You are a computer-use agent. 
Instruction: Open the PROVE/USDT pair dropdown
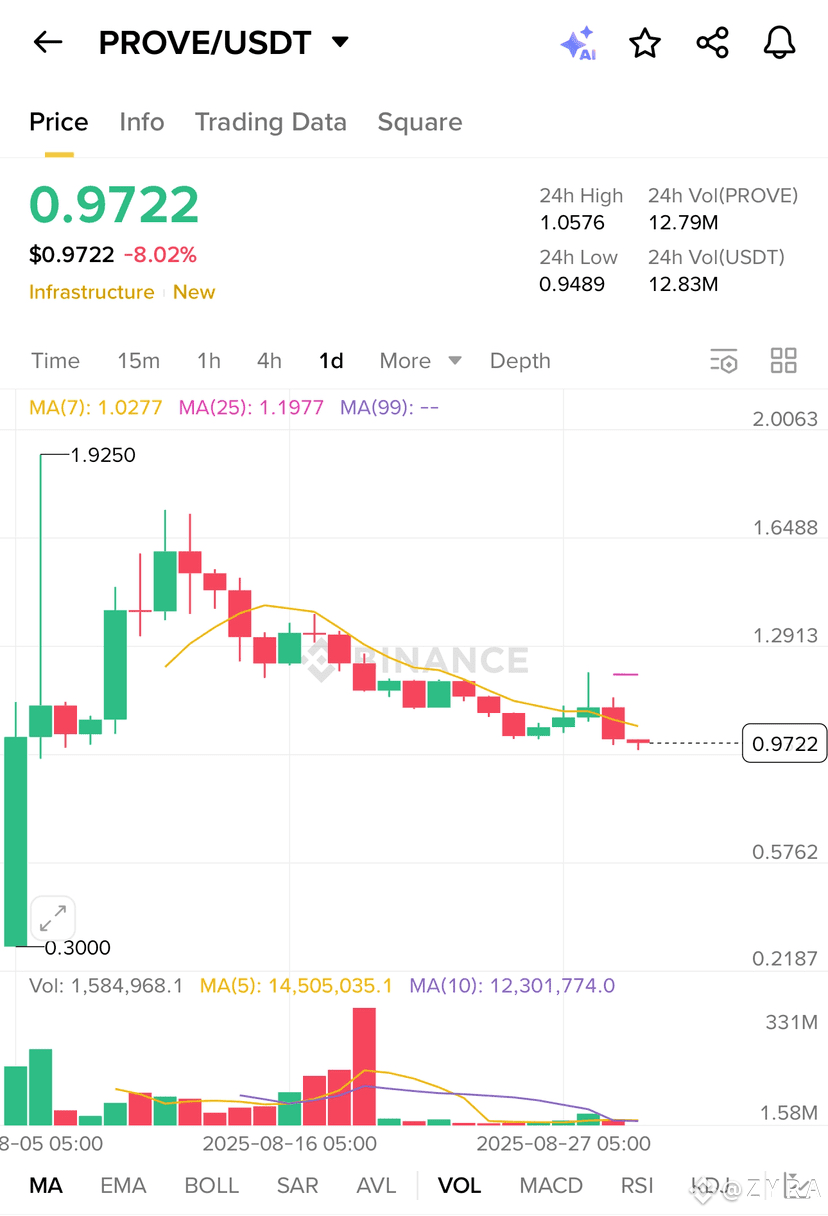pyautogui.click(x=340, y=42)
